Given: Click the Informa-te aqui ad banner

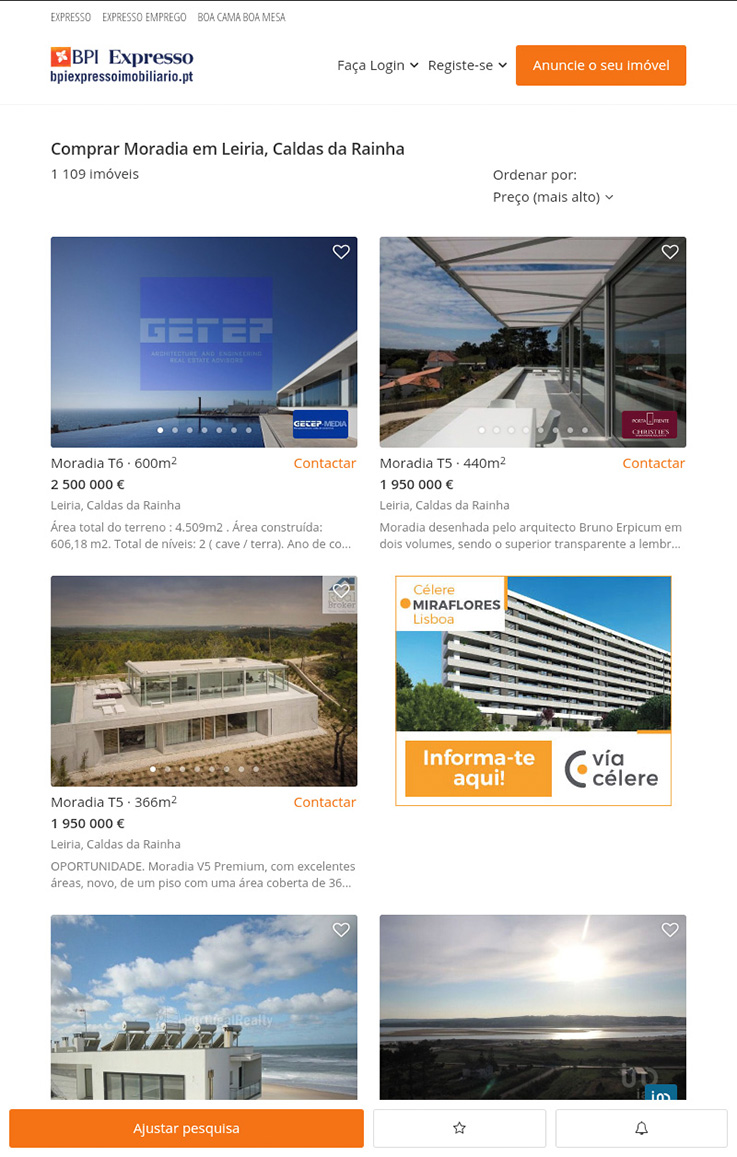Looking at the screenshot, I should (x=477, y=769).
